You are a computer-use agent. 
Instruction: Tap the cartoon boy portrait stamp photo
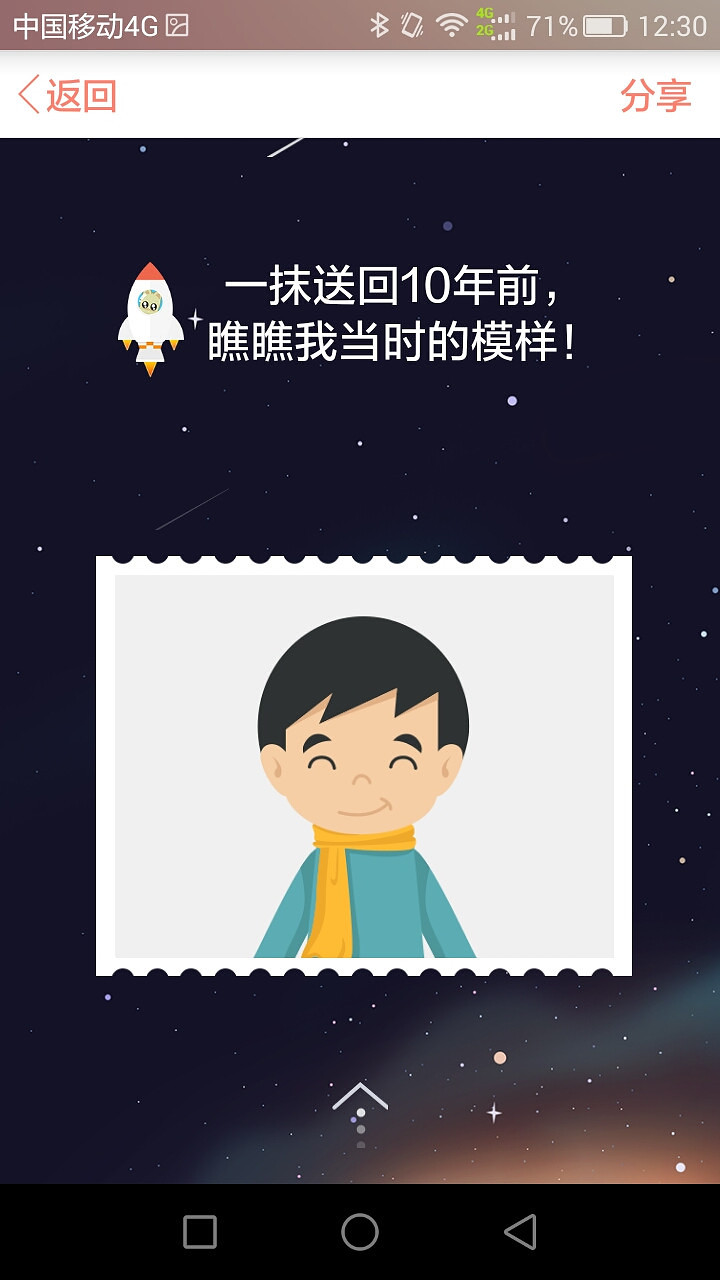tap(360, 765)
